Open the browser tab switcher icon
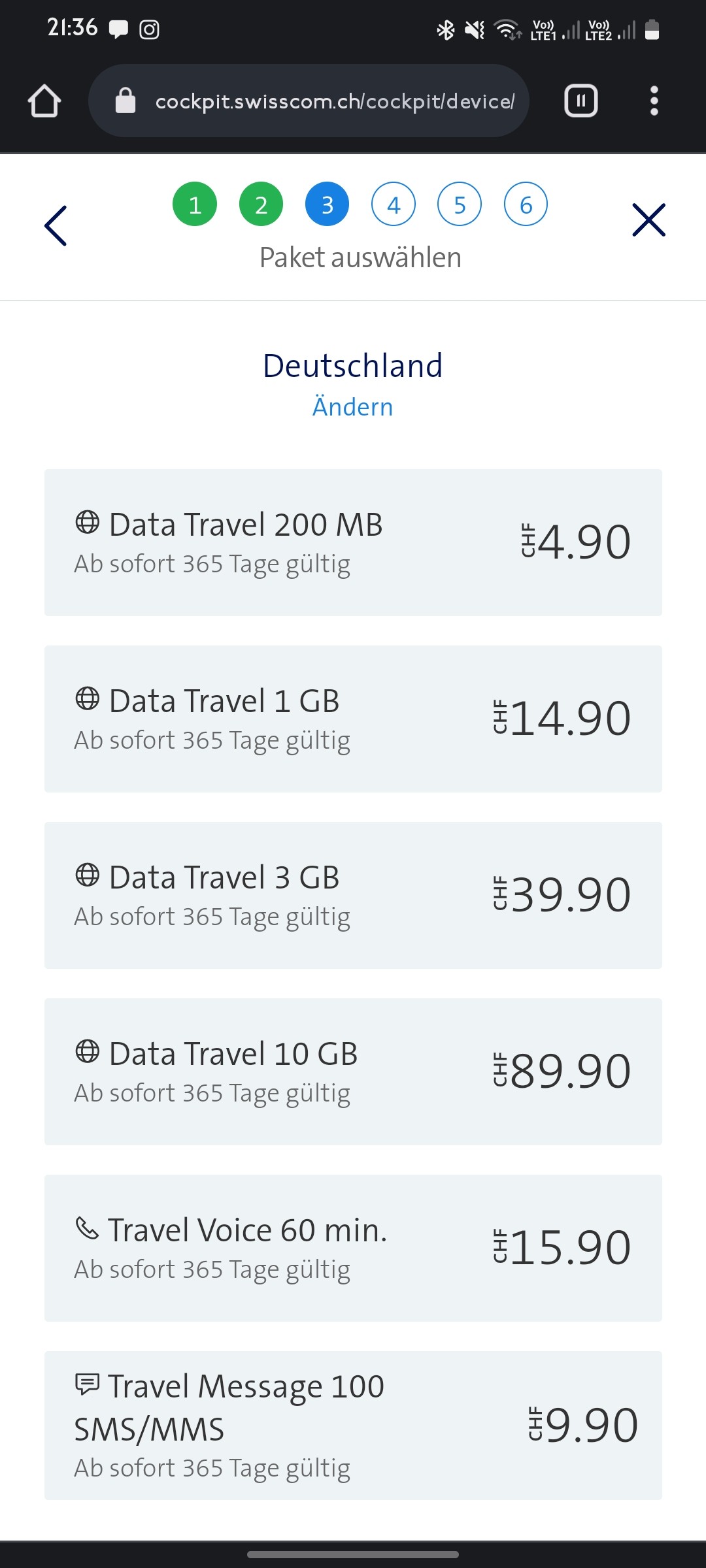Image resolution: width=706 pixels, height=1568 pixels. [580, 101]
